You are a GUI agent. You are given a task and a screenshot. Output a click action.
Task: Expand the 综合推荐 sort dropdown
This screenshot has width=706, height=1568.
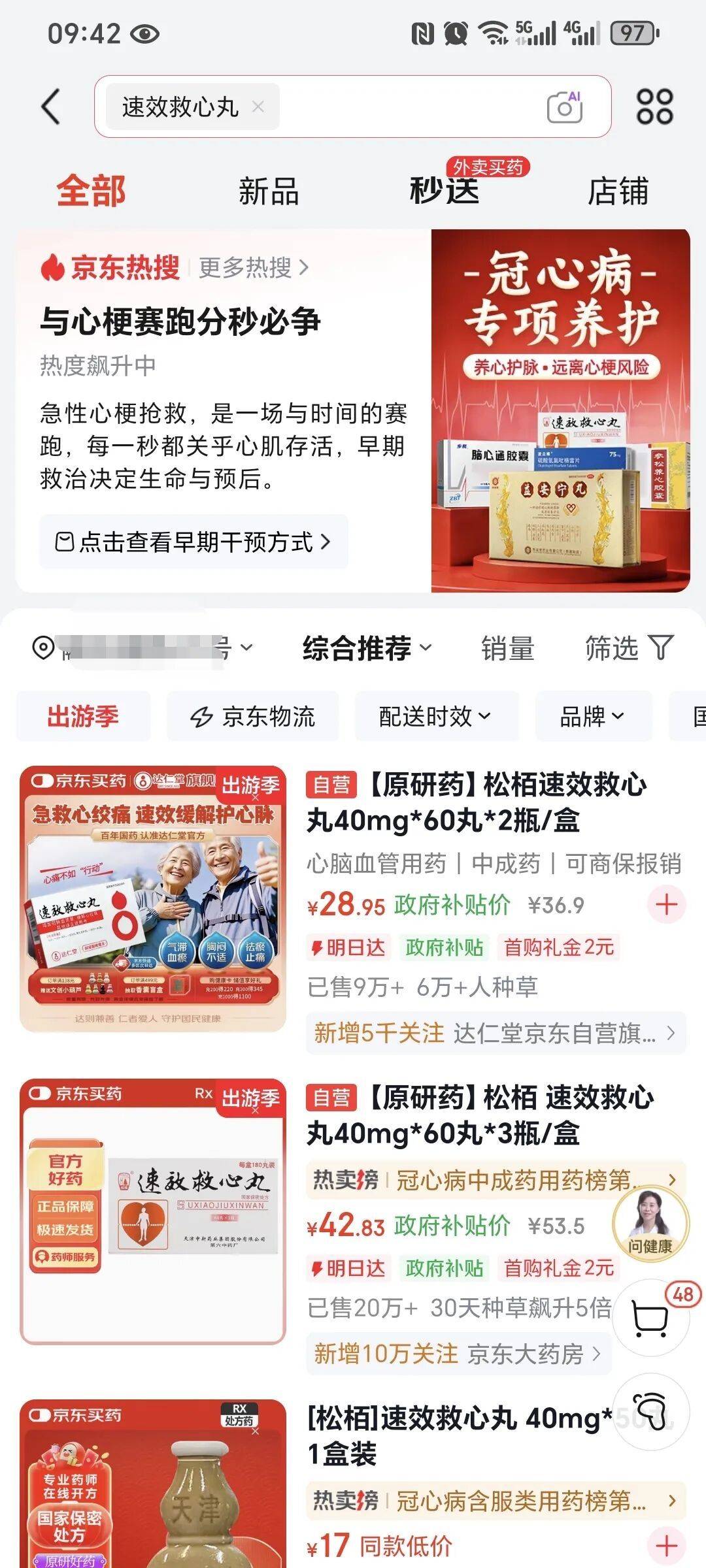pos(367,648)
